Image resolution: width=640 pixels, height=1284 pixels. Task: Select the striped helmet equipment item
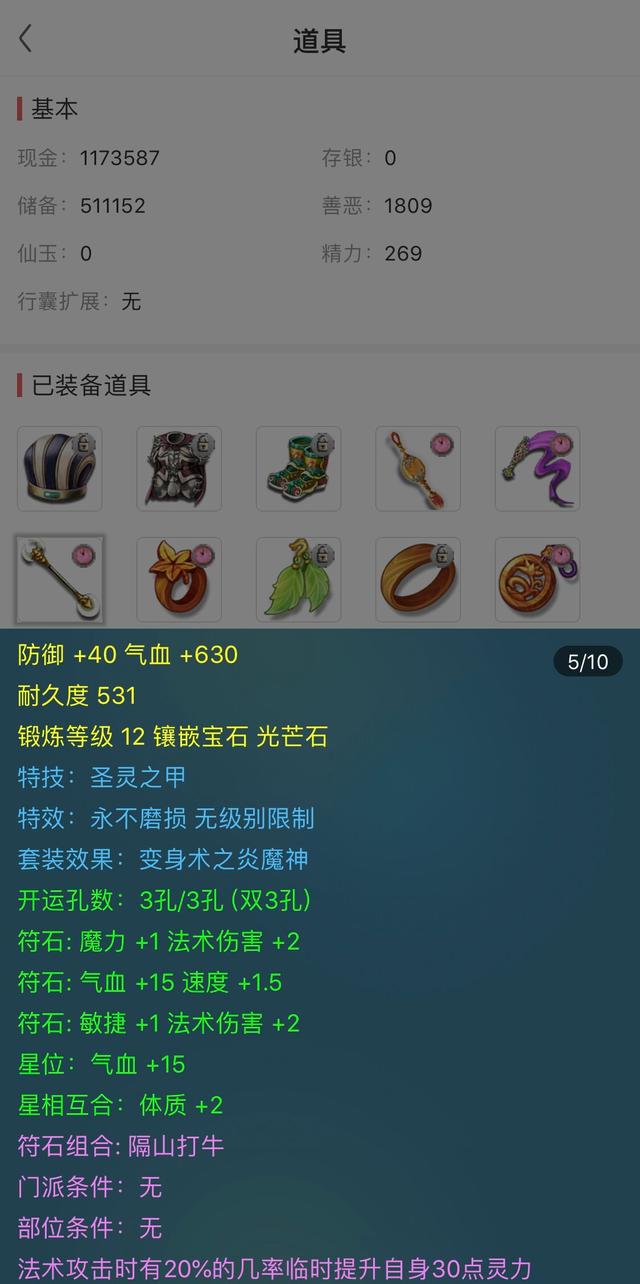pyautogui.click(x=60, y=469)
